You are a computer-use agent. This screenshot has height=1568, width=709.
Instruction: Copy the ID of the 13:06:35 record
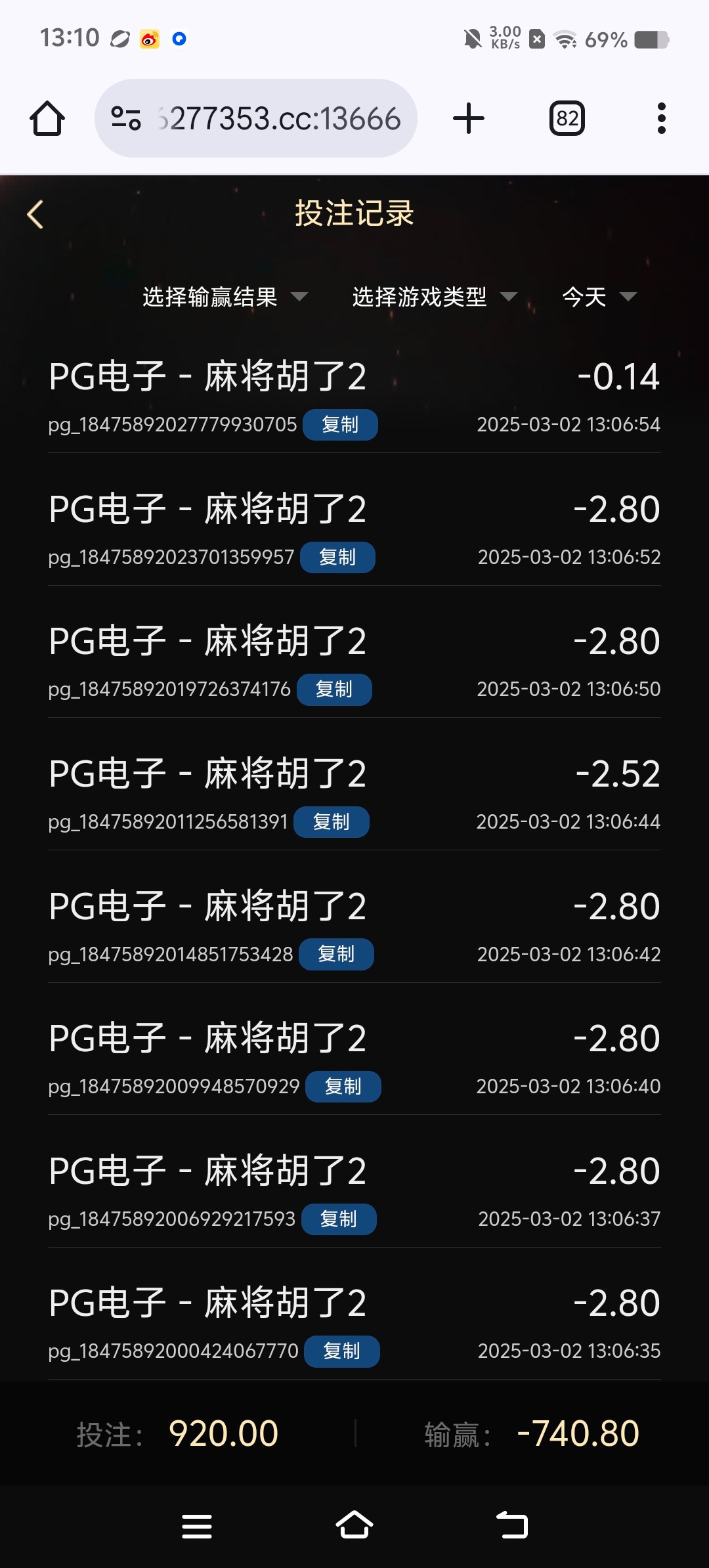(x=342, y=1351)
